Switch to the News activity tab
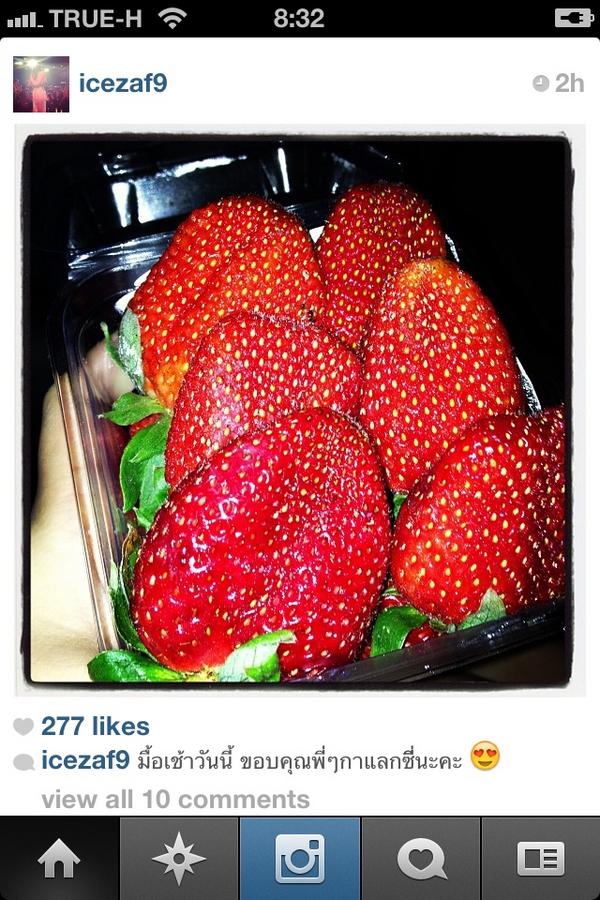600x900 pixels. coord(421,859)
